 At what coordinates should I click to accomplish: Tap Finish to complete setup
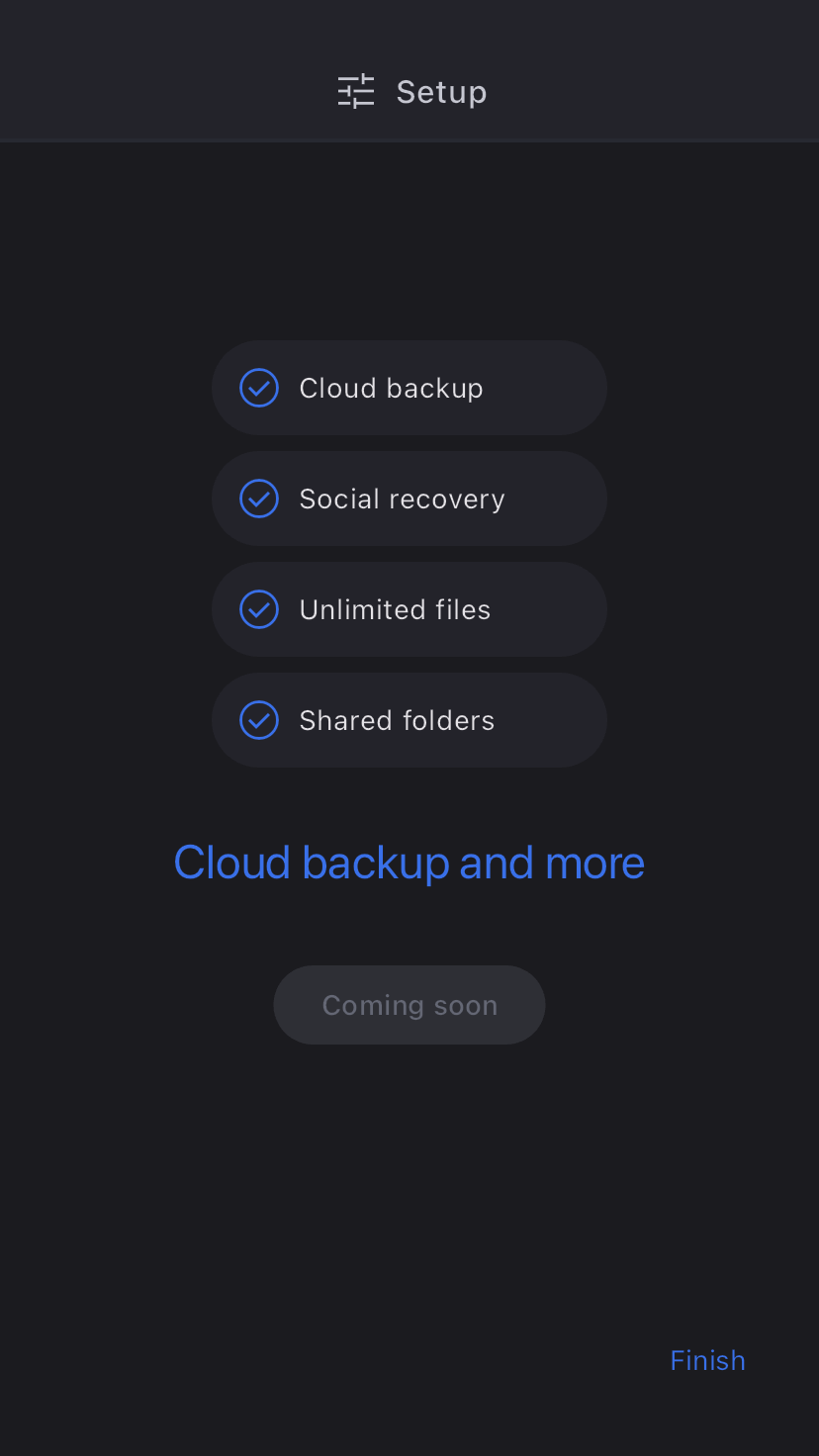[707, 1360]
